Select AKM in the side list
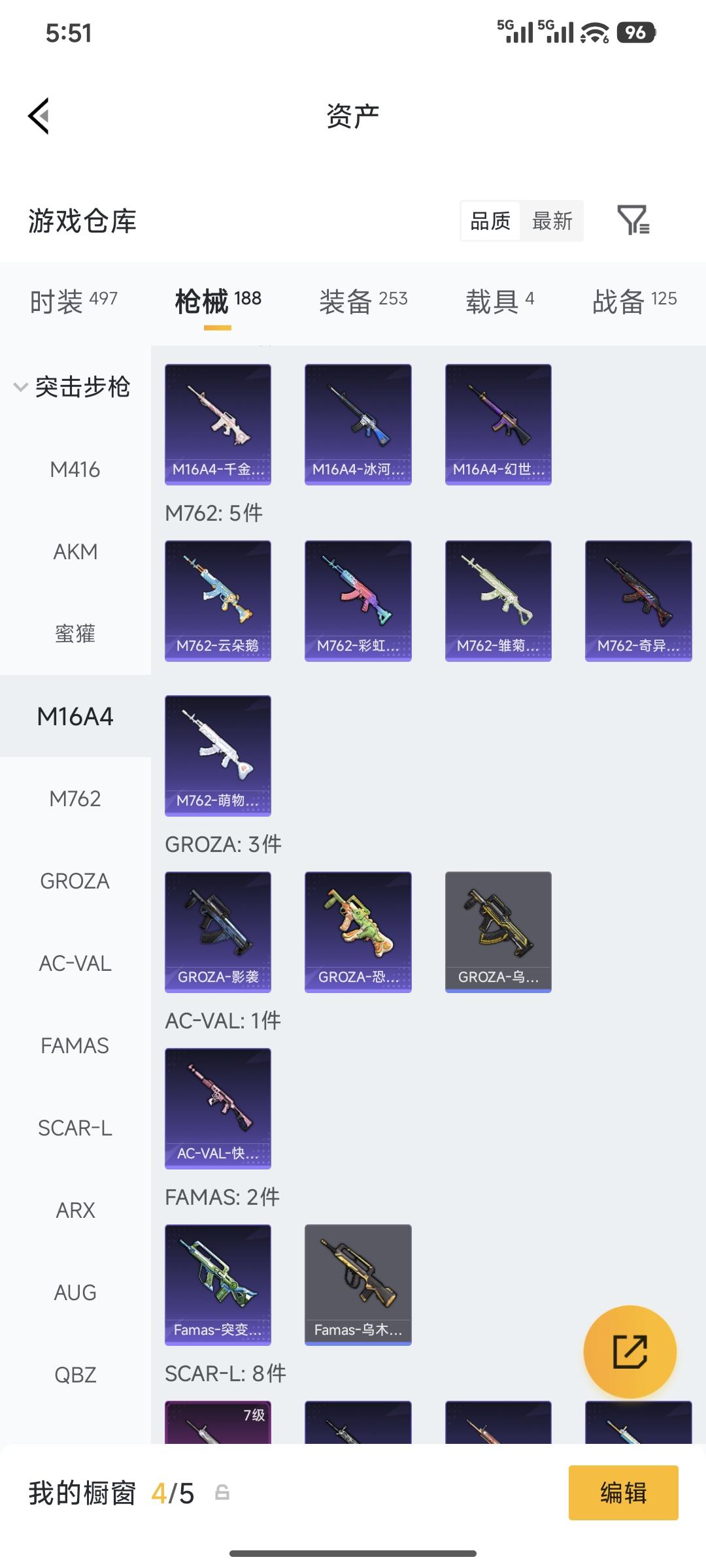This screenshot has height=1568, width=706. click(x=75, y=551)
